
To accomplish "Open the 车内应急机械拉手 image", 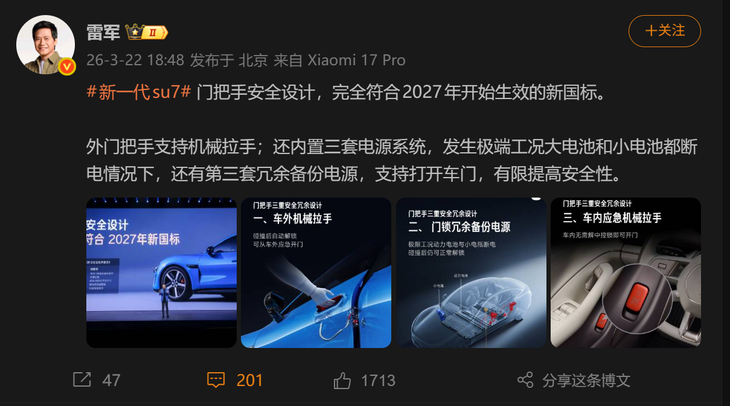I will coord(625,272).
